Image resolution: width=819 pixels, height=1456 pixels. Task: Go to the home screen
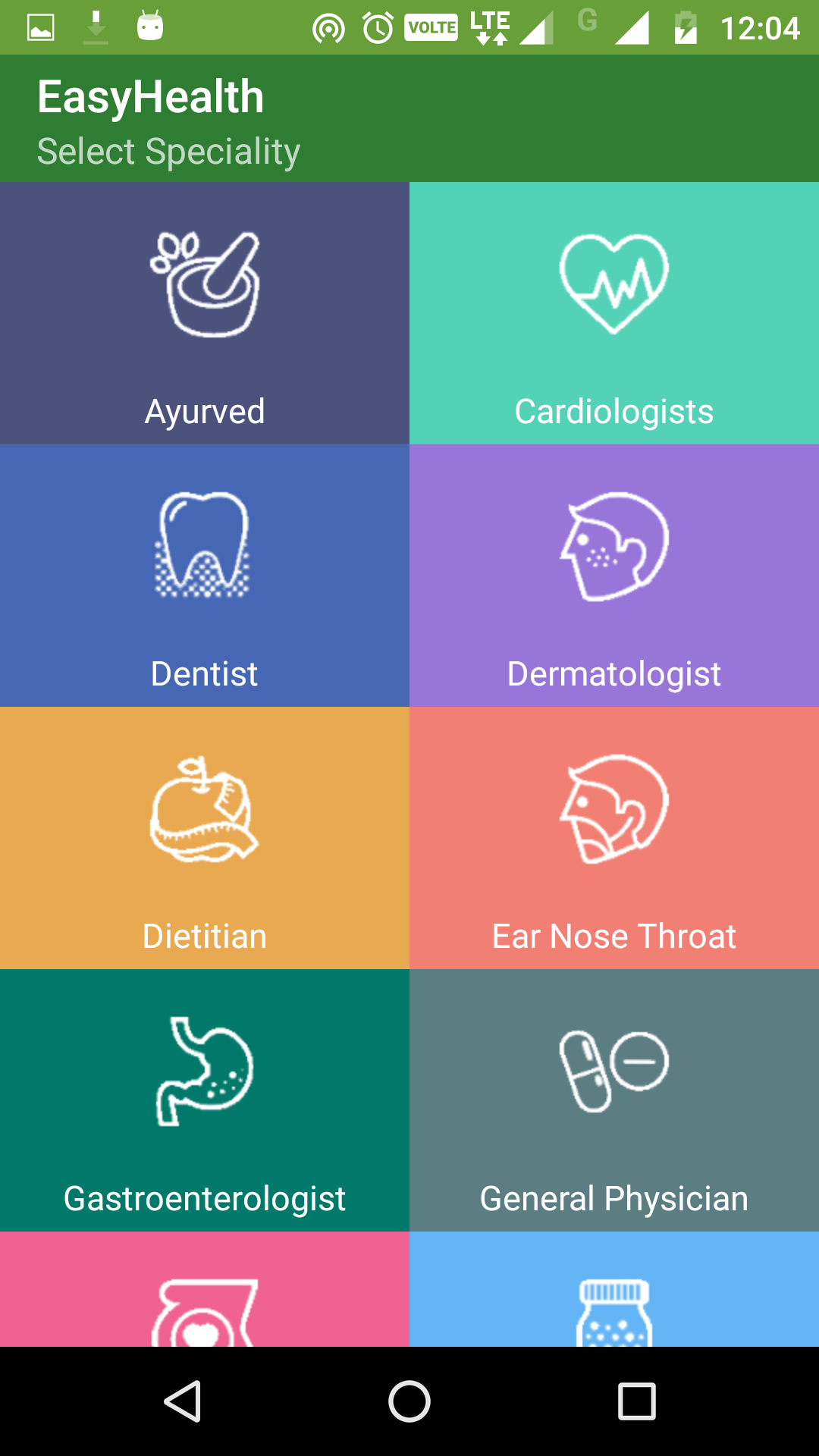tap(409, 1401)
